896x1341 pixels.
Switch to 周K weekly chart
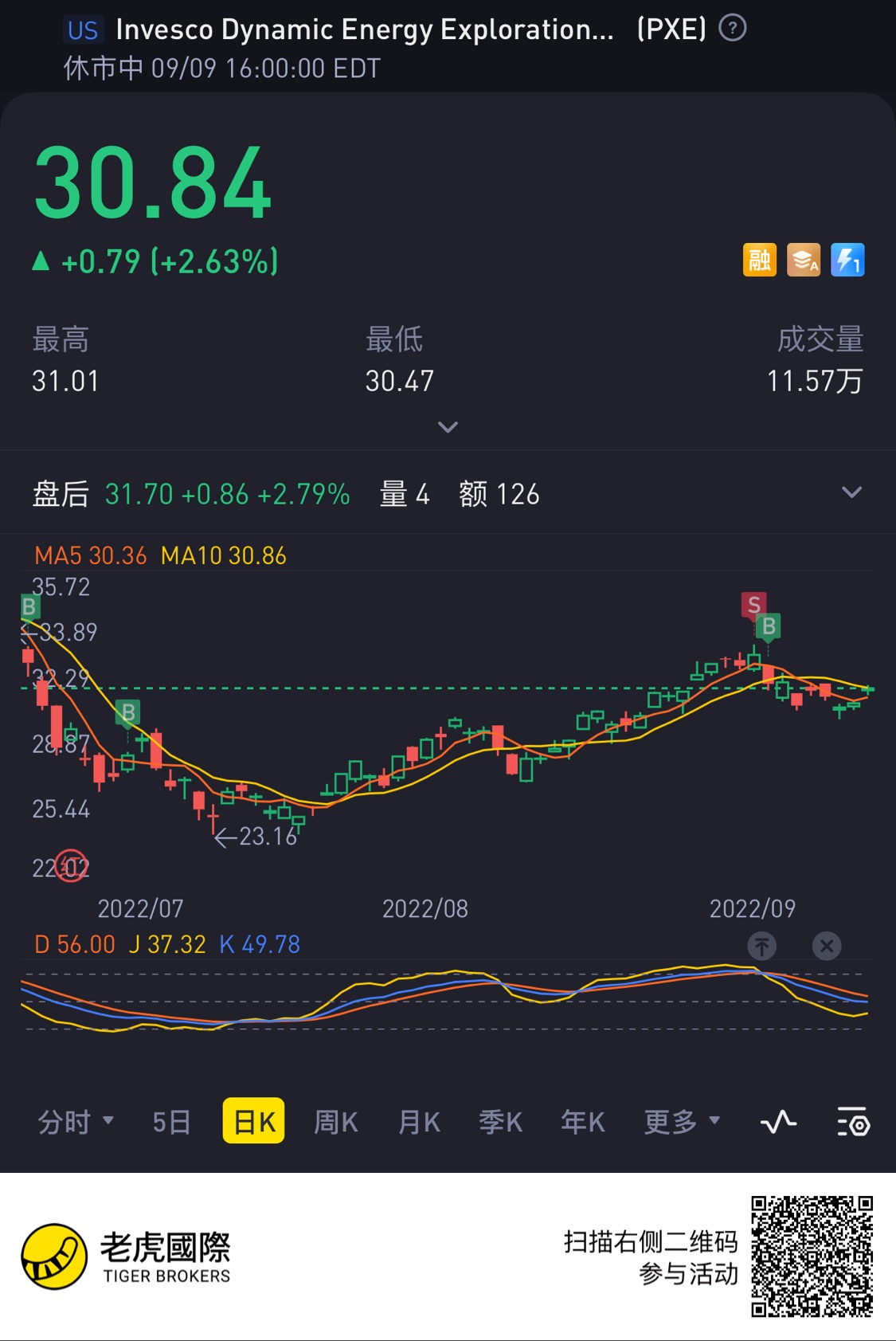336,1122
